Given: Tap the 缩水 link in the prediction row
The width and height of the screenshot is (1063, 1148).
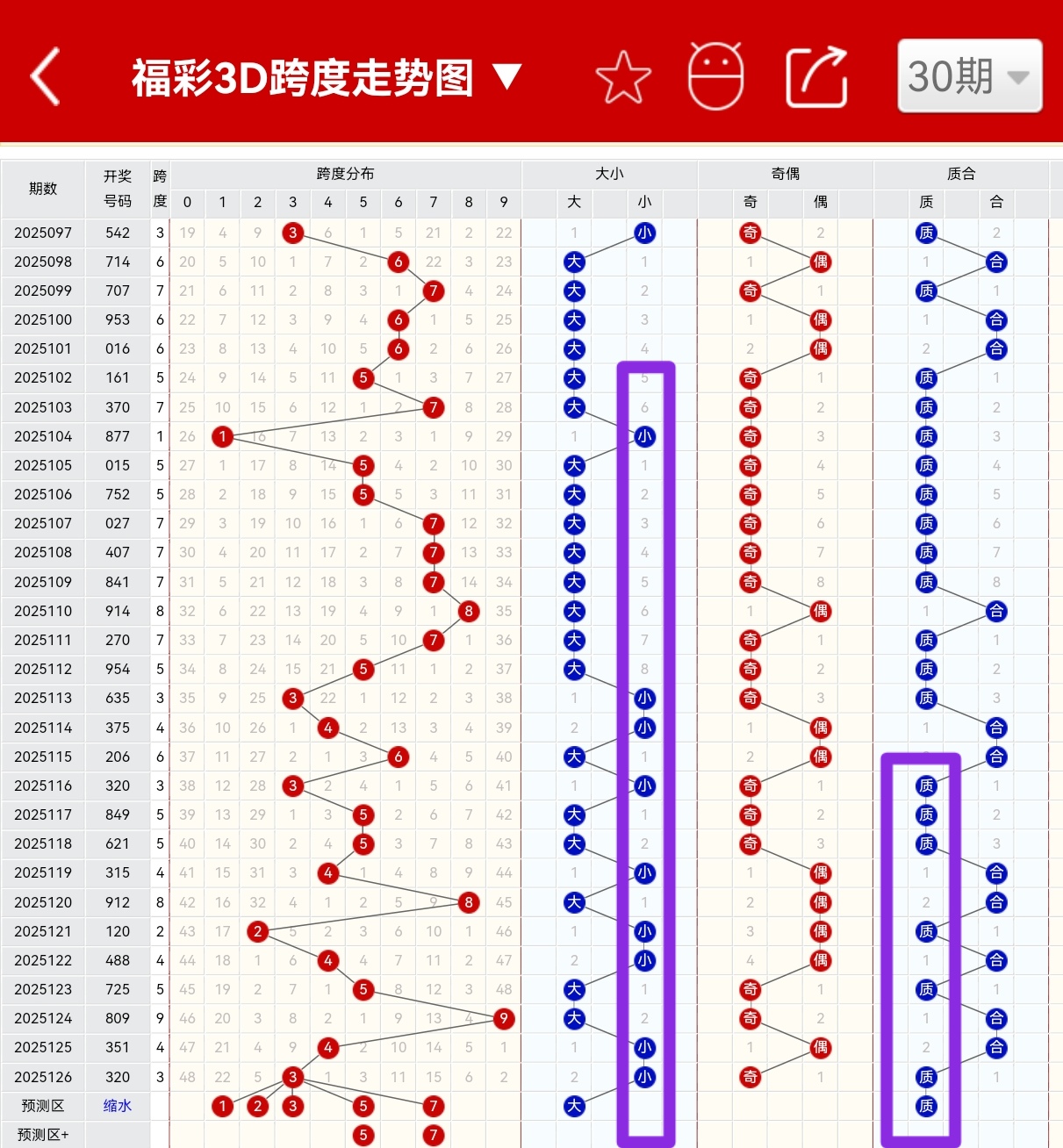Looking at the screenshot, I should point(118,1106).
